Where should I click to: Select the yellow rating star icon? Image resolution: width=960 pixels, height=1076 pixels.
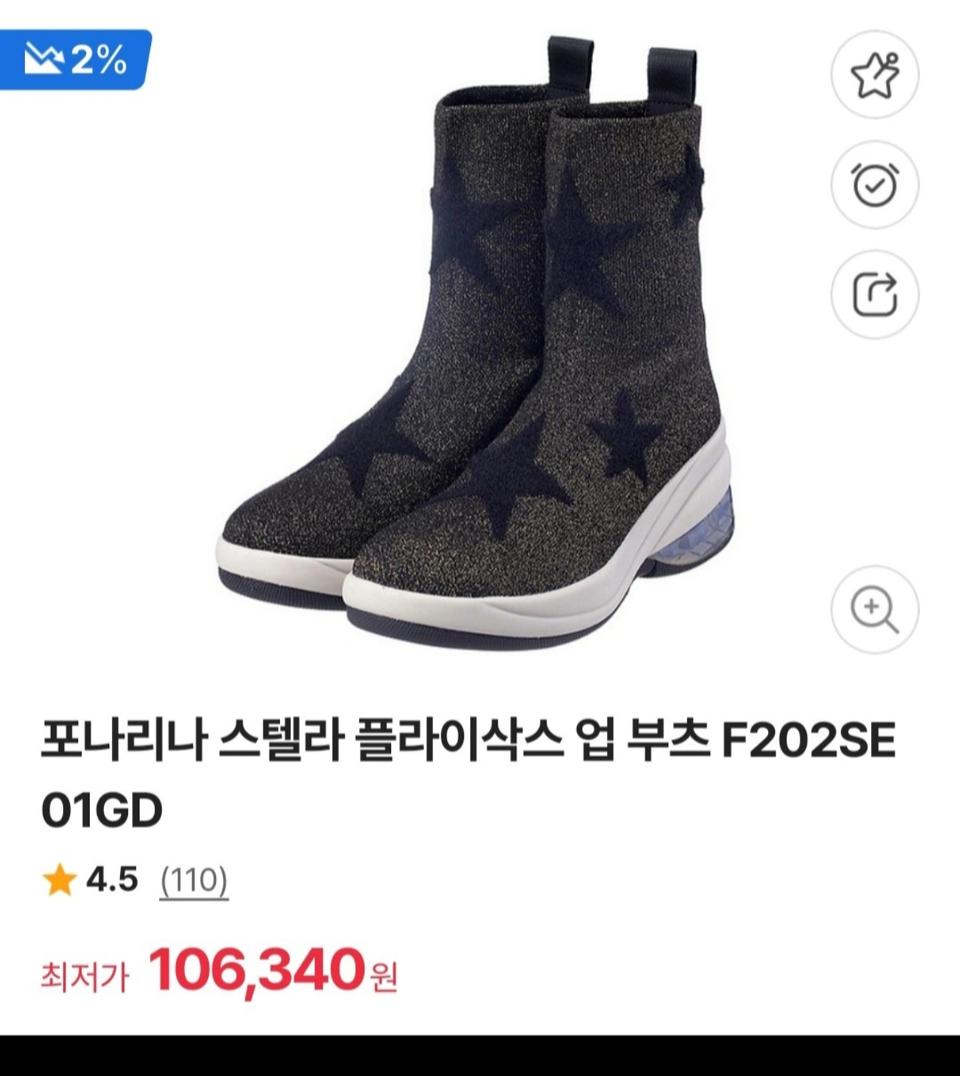[x=57, y=879]
